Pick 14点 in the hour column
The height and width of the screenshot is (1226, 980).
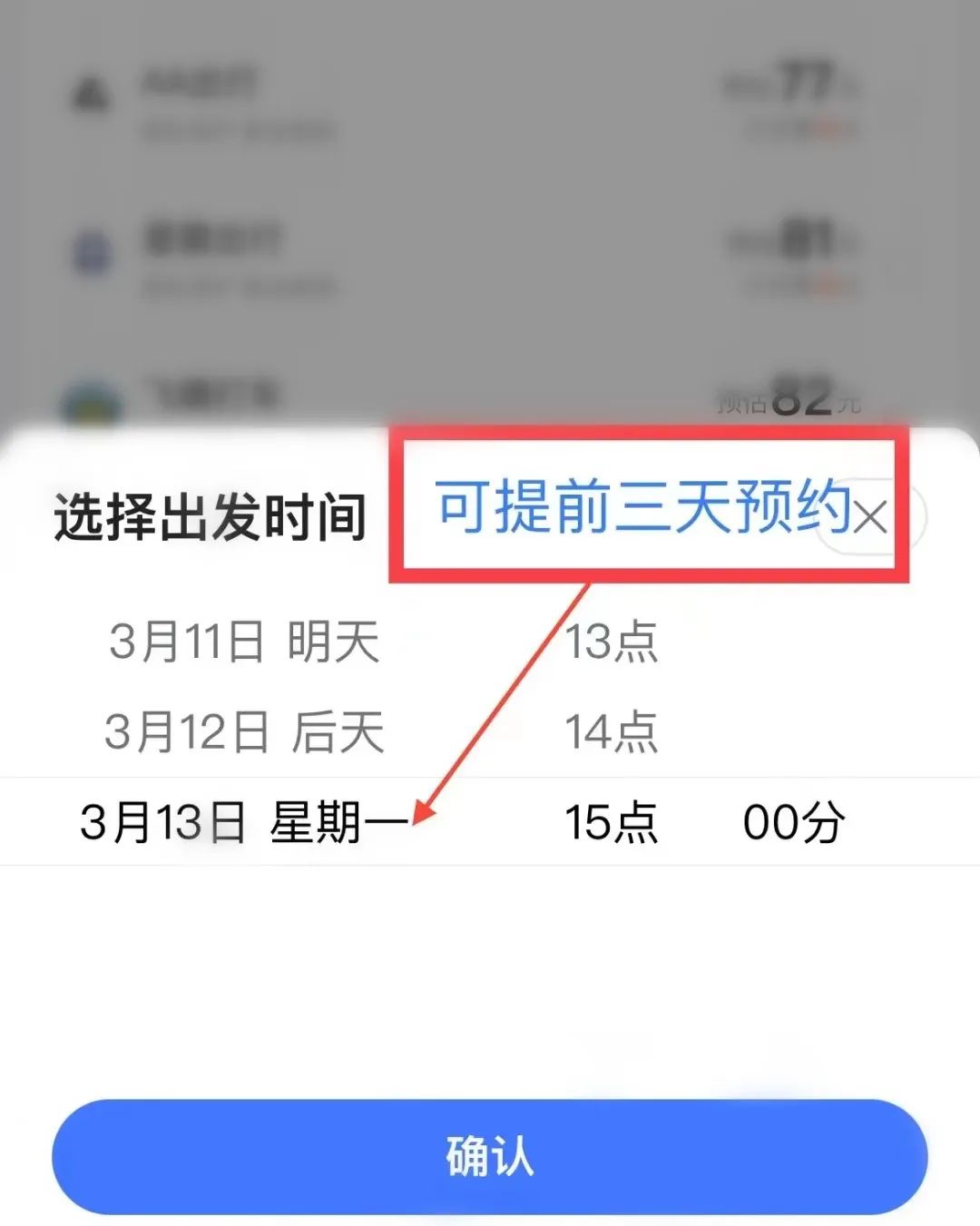click(x=611, y=731)
